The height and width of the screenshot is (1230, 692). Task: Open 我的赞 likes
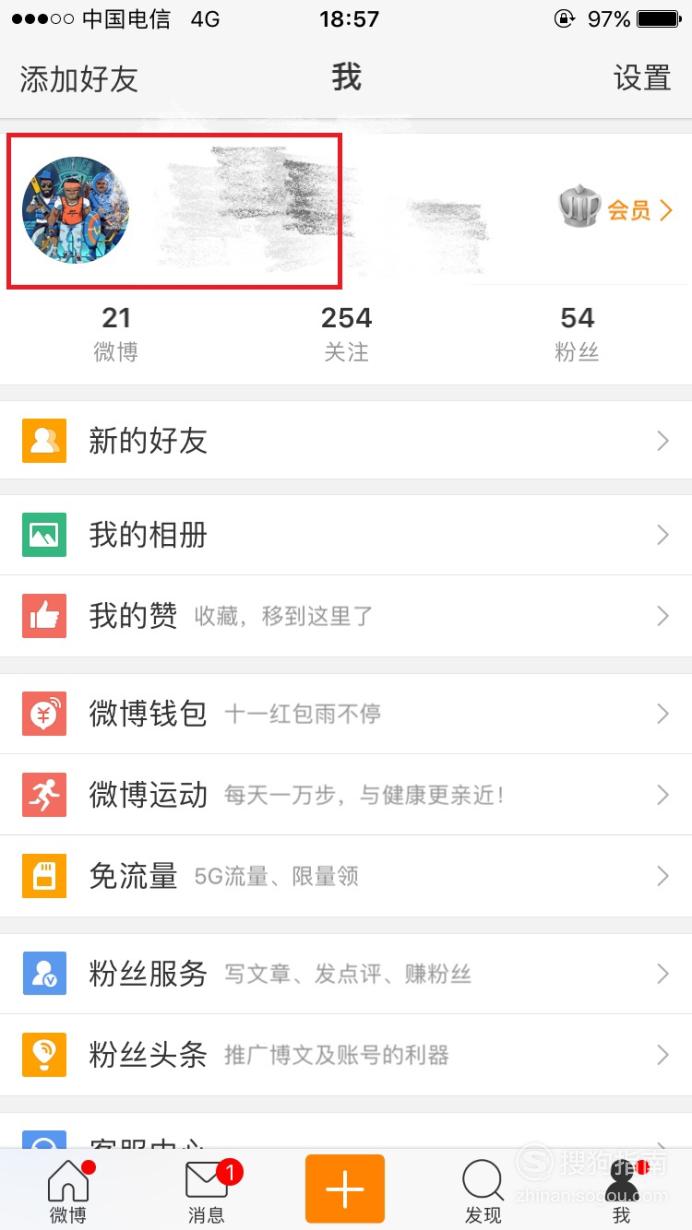point(346,616)
